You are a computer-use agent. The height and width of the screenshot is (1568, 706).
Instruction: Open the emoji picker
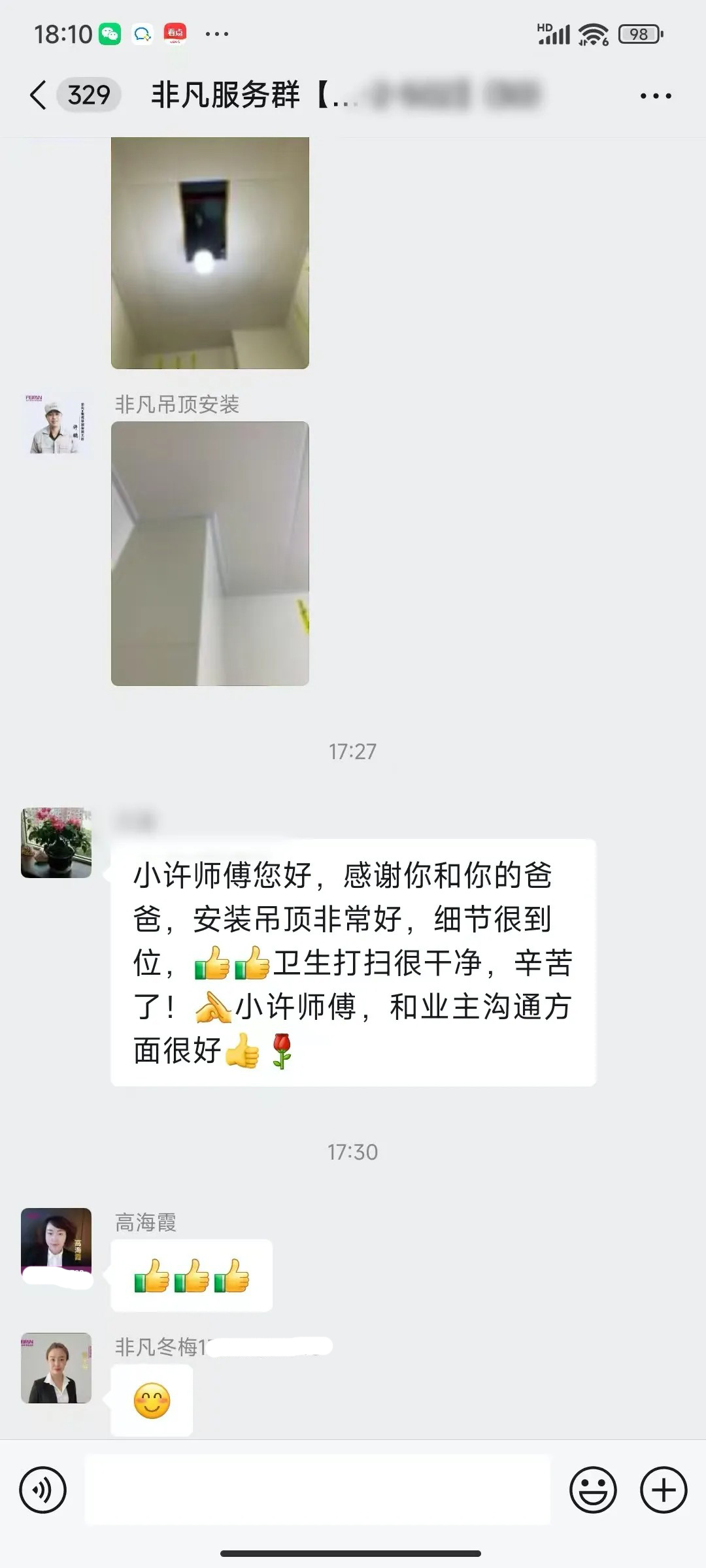pos(593,1490)
